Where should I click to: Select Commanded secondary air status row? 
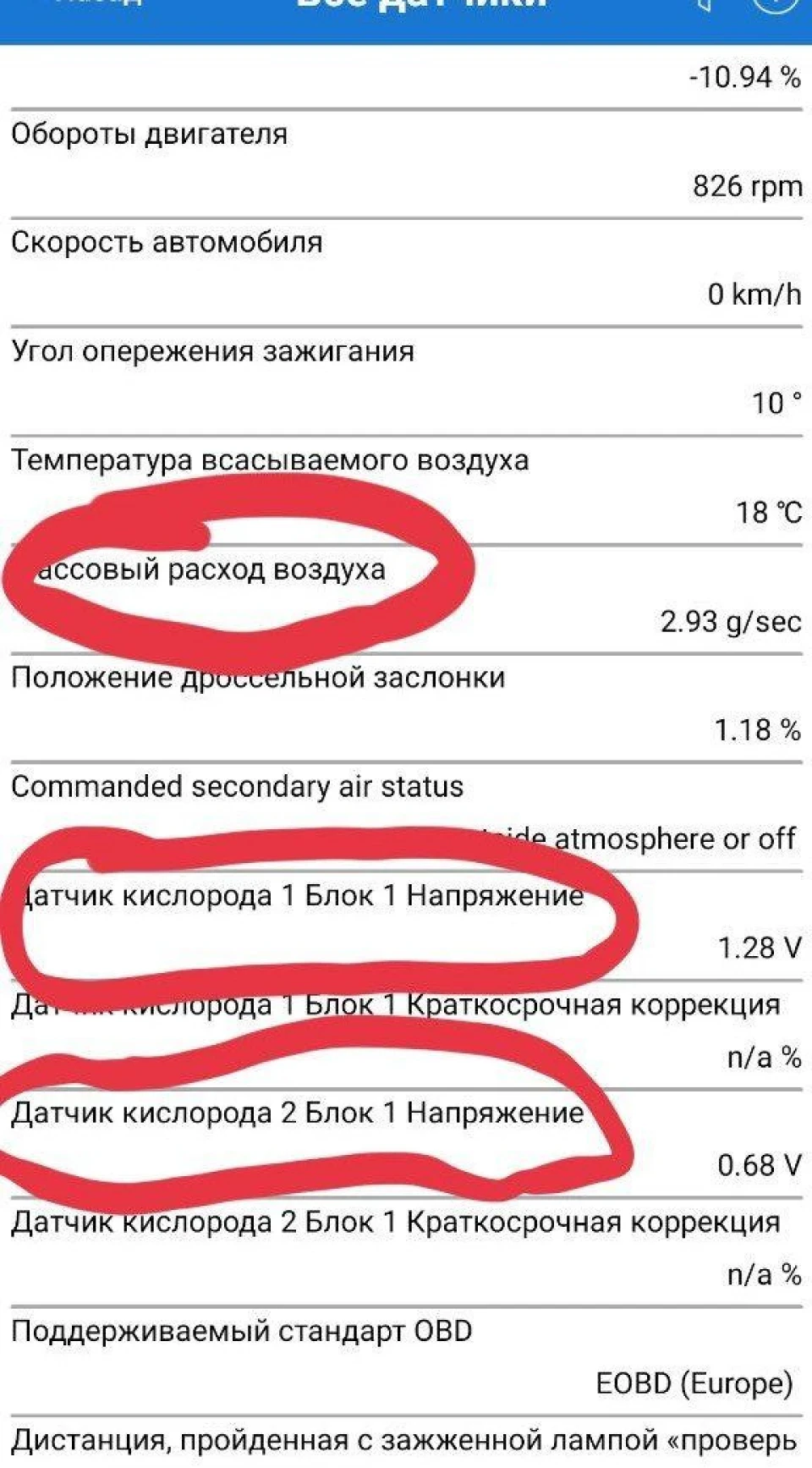406,817
